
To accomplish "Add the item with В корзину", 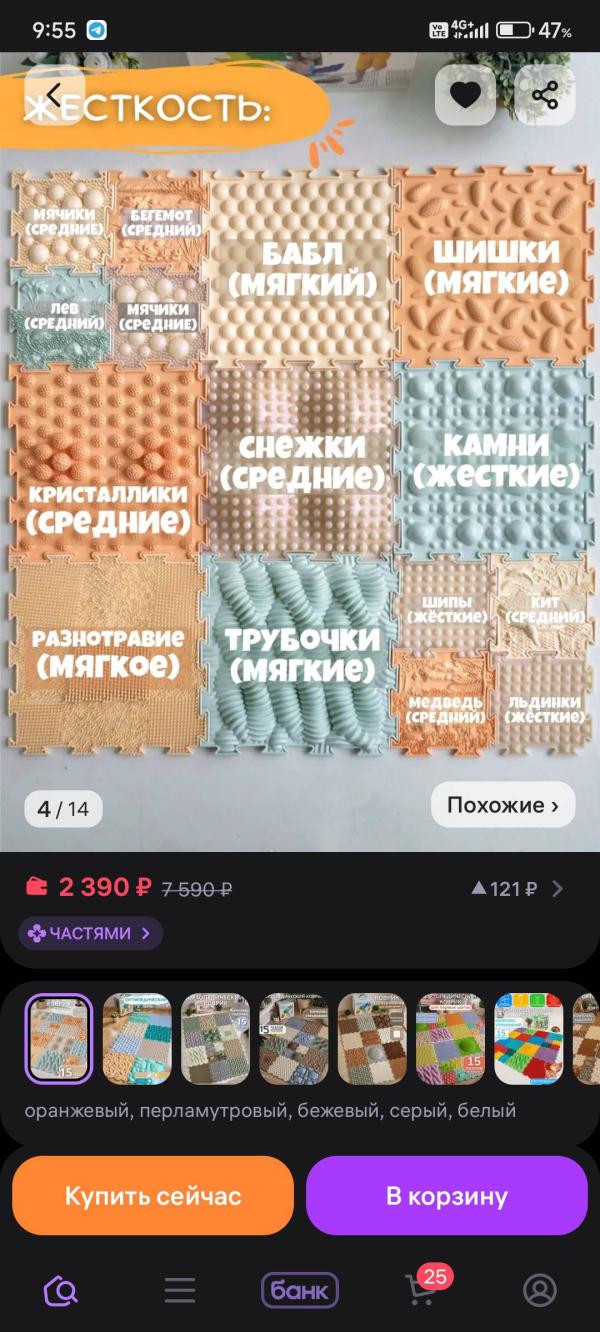I will coord(447,1196).
